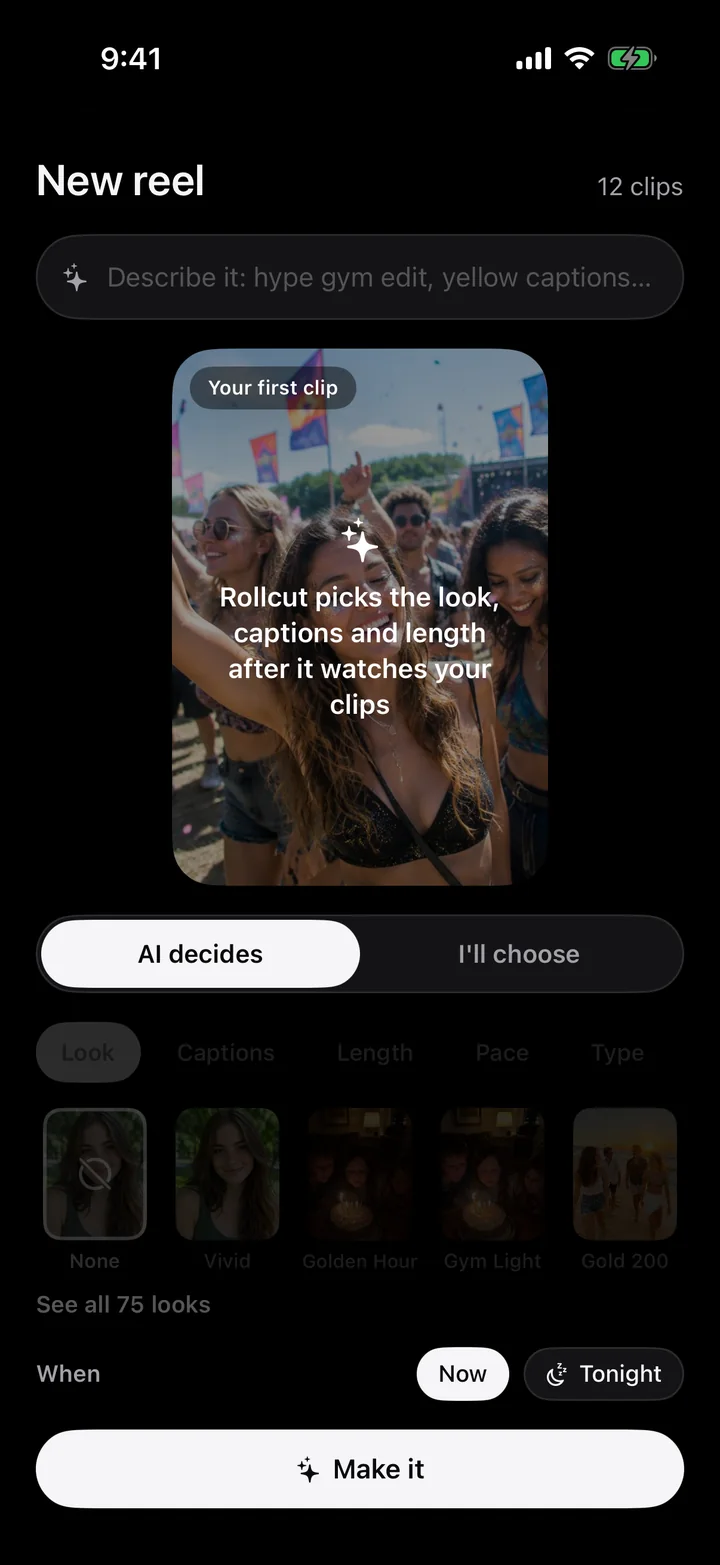
Task: Select the Look tab
Action: [88, 1053]
